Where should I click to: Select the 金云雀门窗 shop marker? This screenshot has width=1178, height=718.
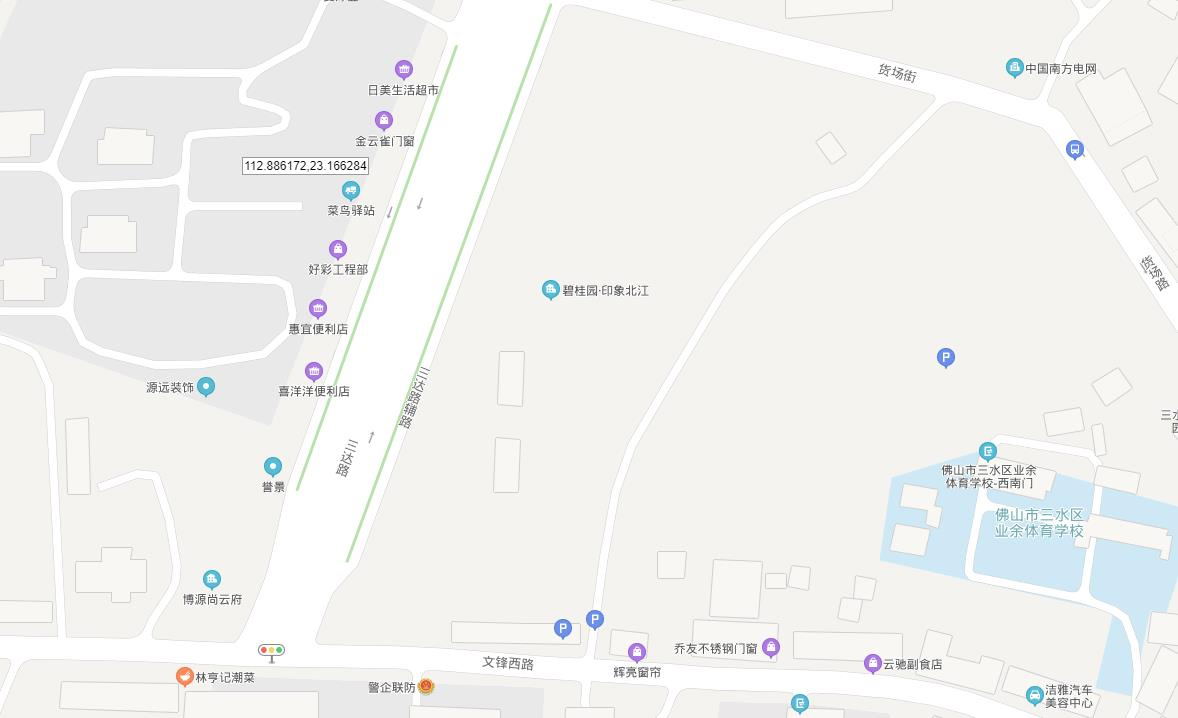(x=383, y=121)
